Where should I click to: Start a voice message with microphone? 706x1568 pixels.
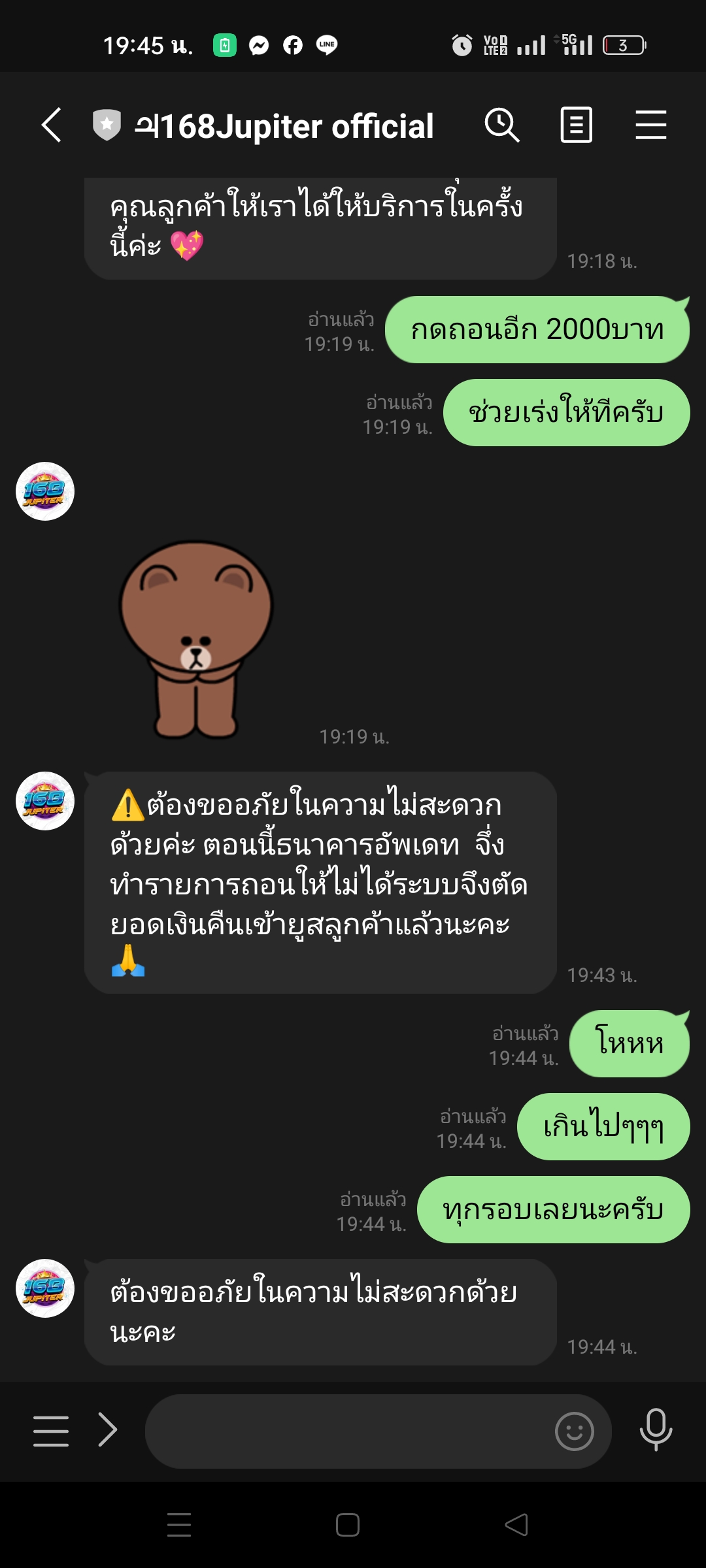click(656, 1429)
